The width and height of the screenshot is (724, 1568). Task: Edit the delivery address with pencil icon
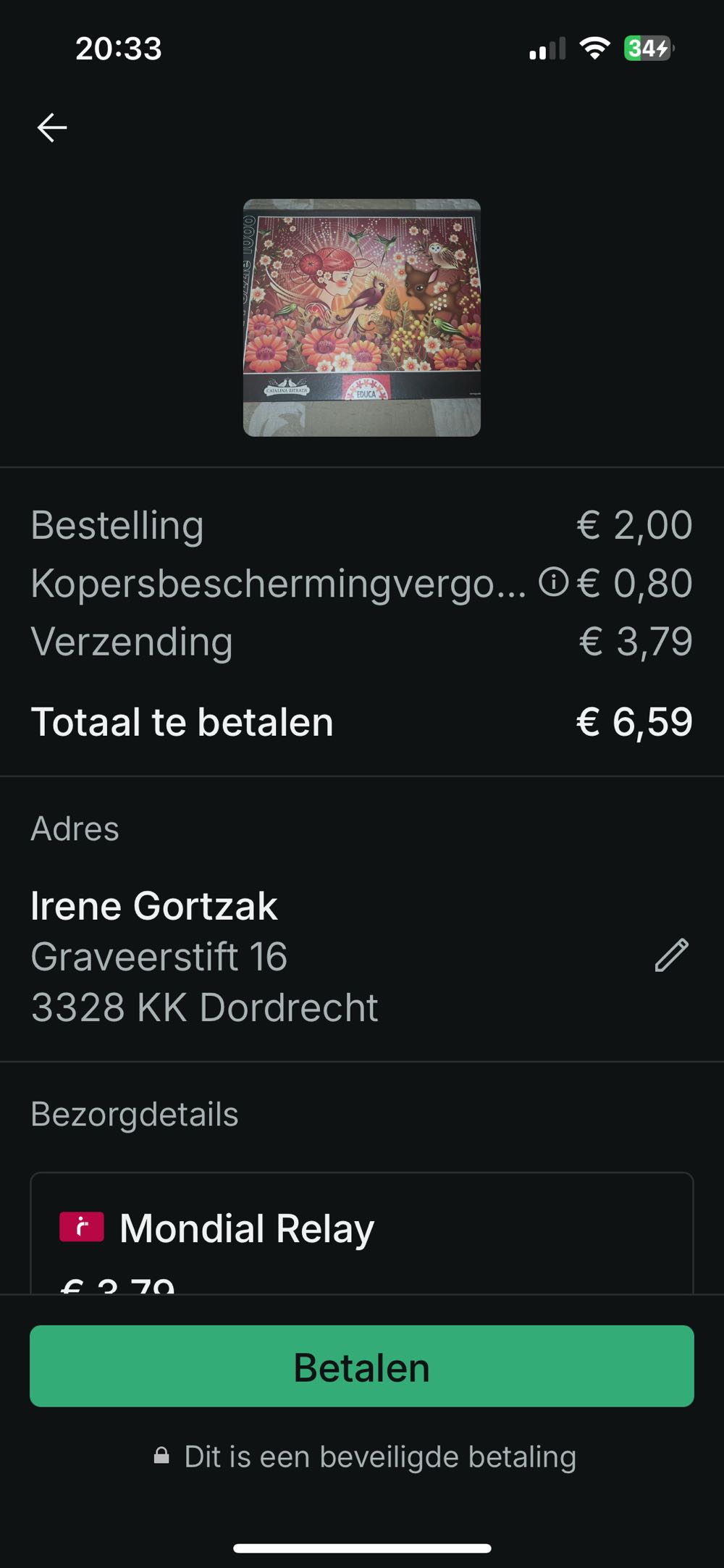pos(671,955)
